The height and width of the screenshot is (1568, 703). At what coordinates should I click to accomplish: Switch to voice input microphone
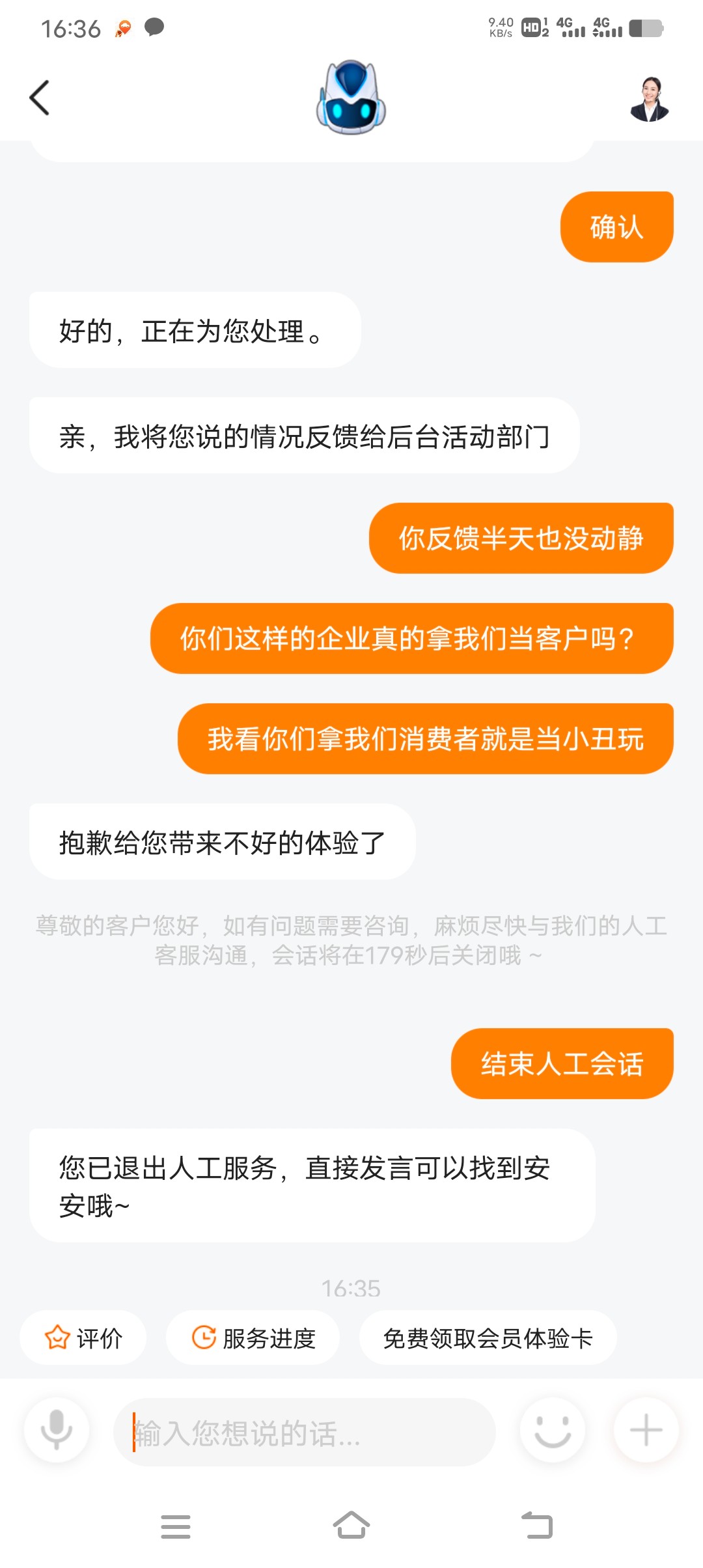click(x=57, y=1430)
